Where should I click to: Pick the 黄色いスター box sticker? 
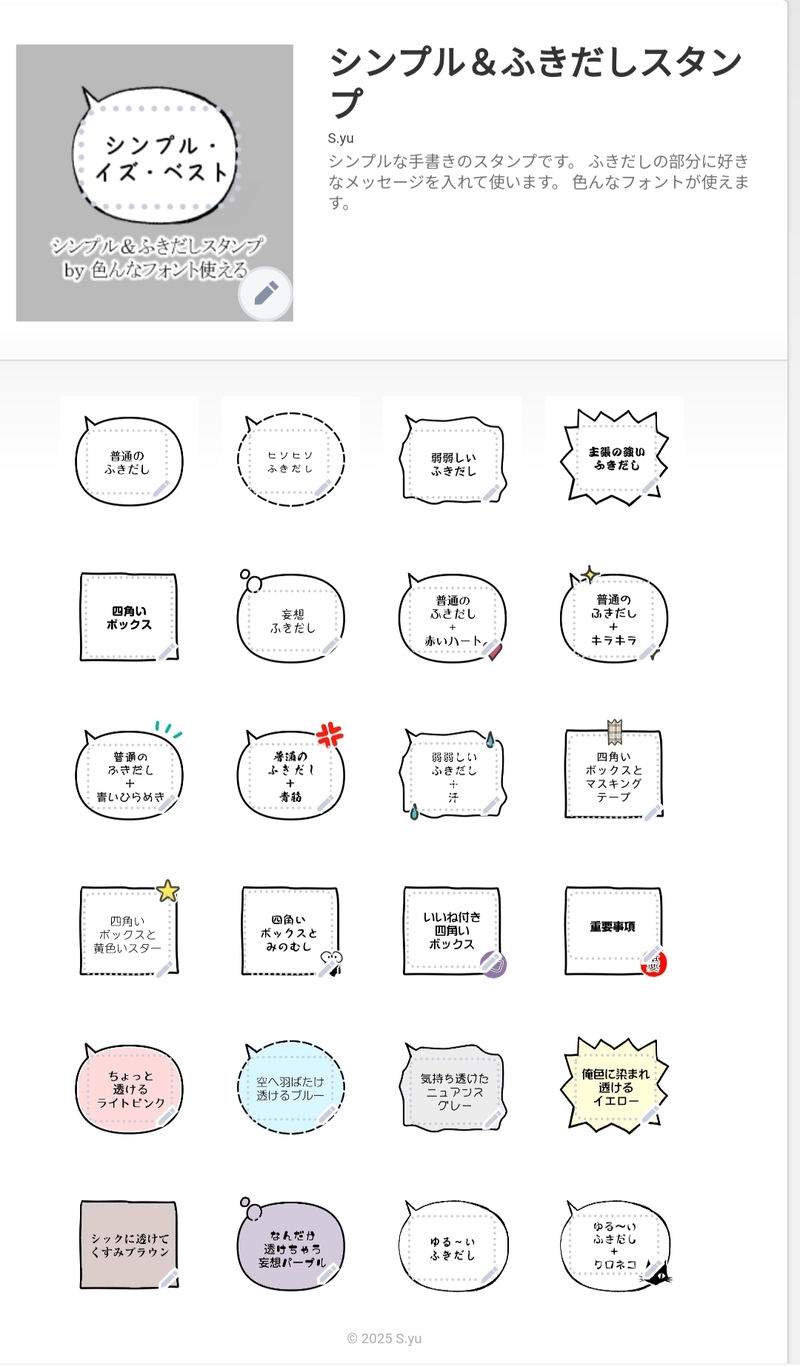[x=129, y=930]
